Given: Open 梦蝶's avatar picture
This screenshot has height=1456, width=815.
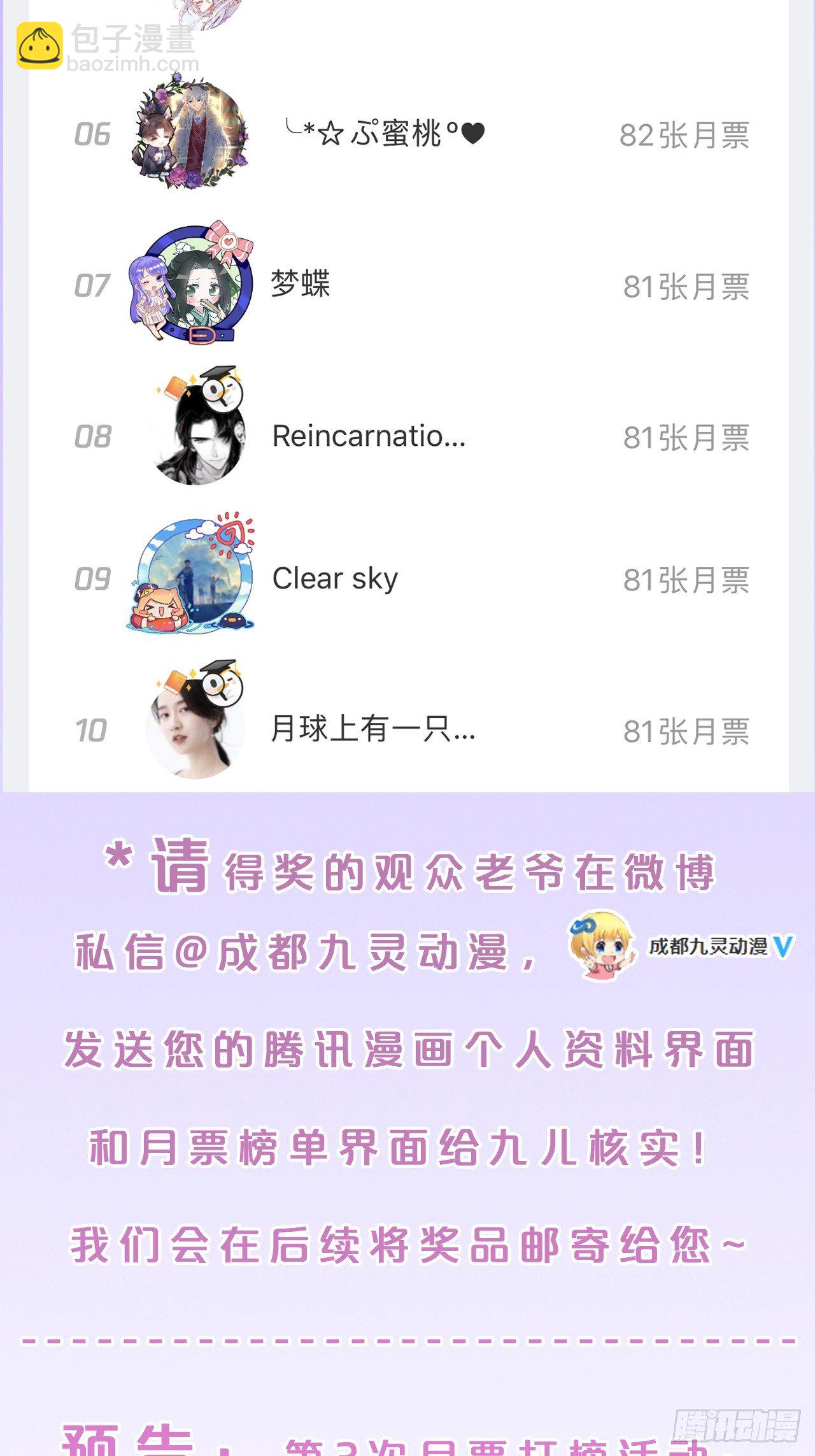Looking at the screenshot, I should tap(197, 288).
